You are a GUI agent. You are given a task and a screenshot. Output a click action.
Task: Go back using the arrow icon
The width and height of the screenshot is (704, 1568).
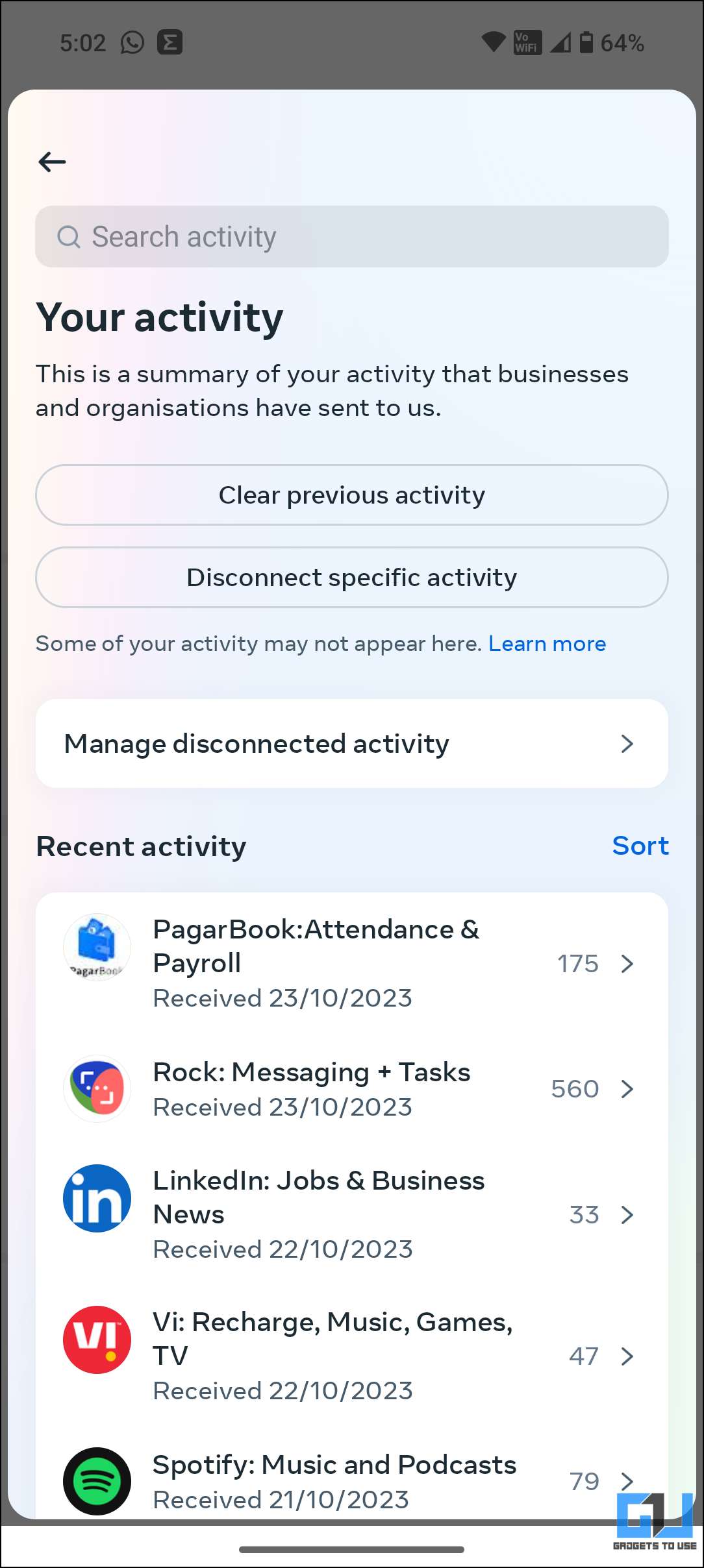coord(52,162)
